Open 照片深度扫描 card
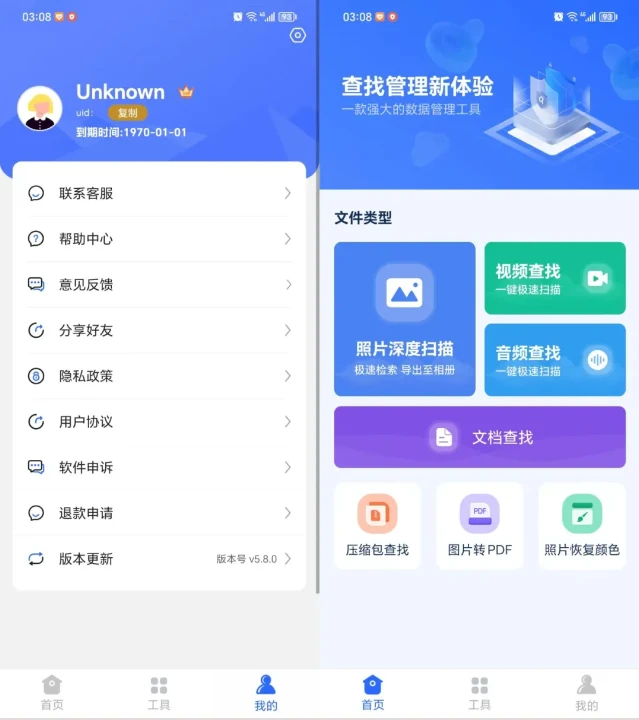This screenshot has height=720, width=639. click(404, 319)
